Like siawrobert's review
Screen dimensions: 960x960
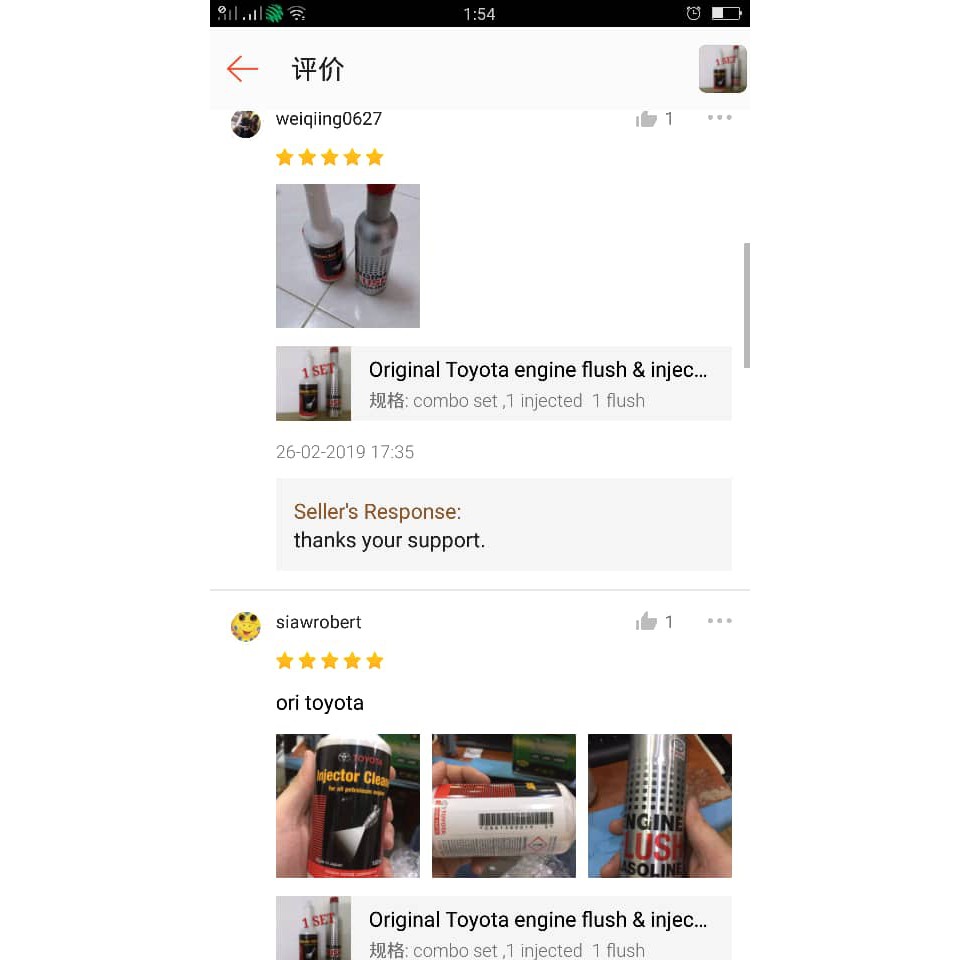point(647,622)
